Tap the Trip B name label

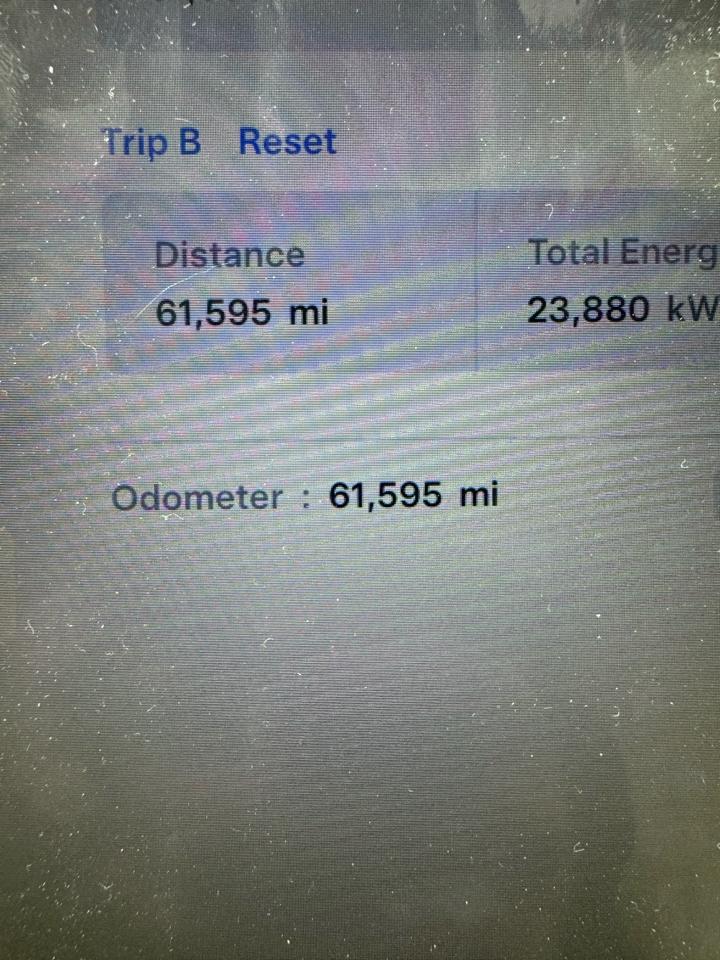tap(153, 142)
